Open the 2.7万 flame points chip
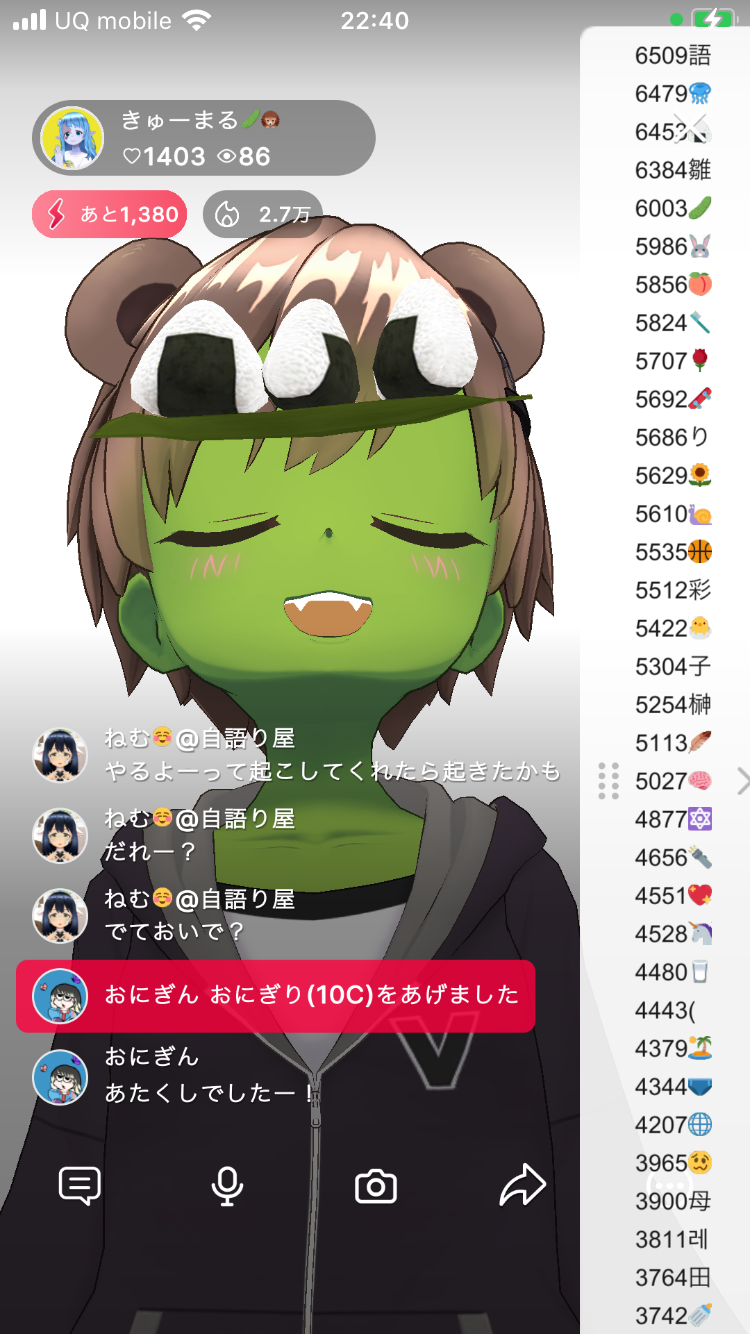 pos(262,214)
